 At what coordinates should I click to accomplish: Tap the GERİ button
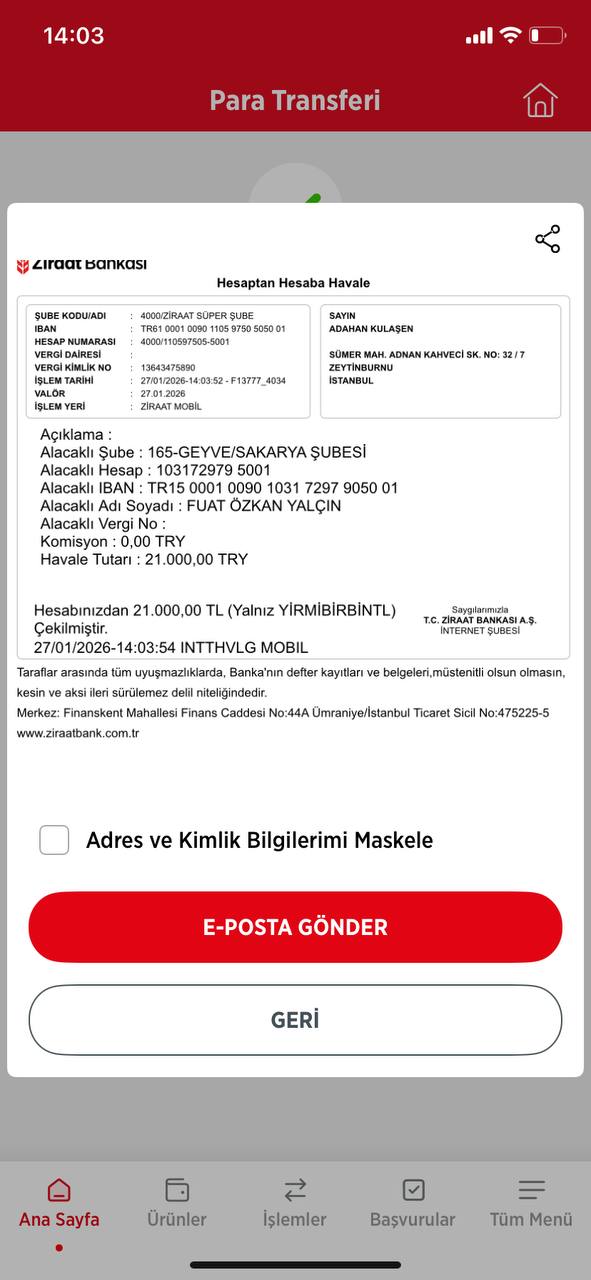(295, 1020)
